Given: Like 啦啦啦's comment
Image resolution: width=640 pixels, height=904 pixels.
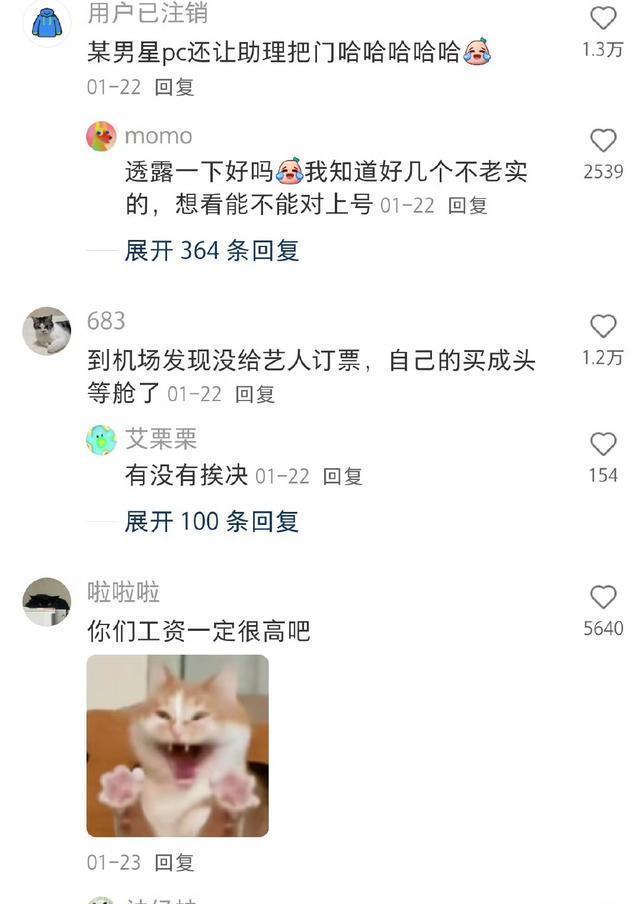Looking at the screenshot, I should click(x=603, y=597).
